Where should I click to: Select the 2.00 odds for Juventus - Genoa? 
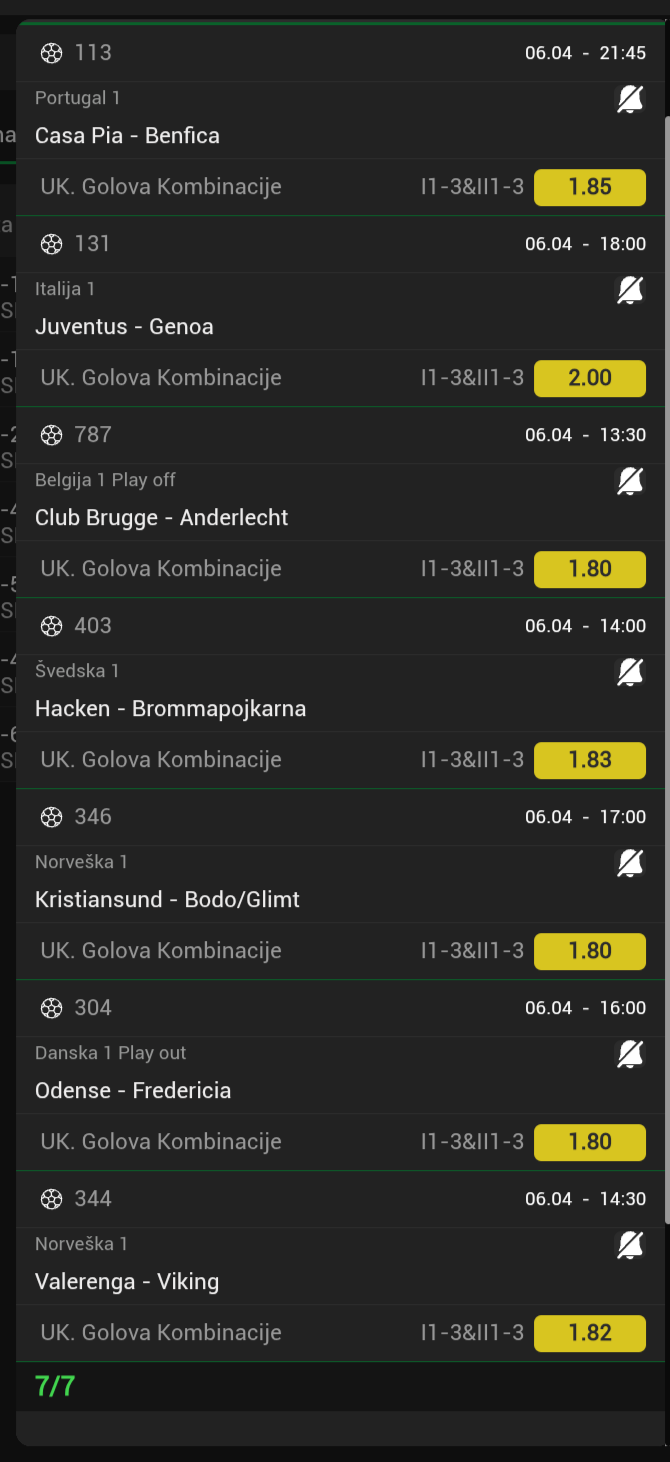[589, 378]
